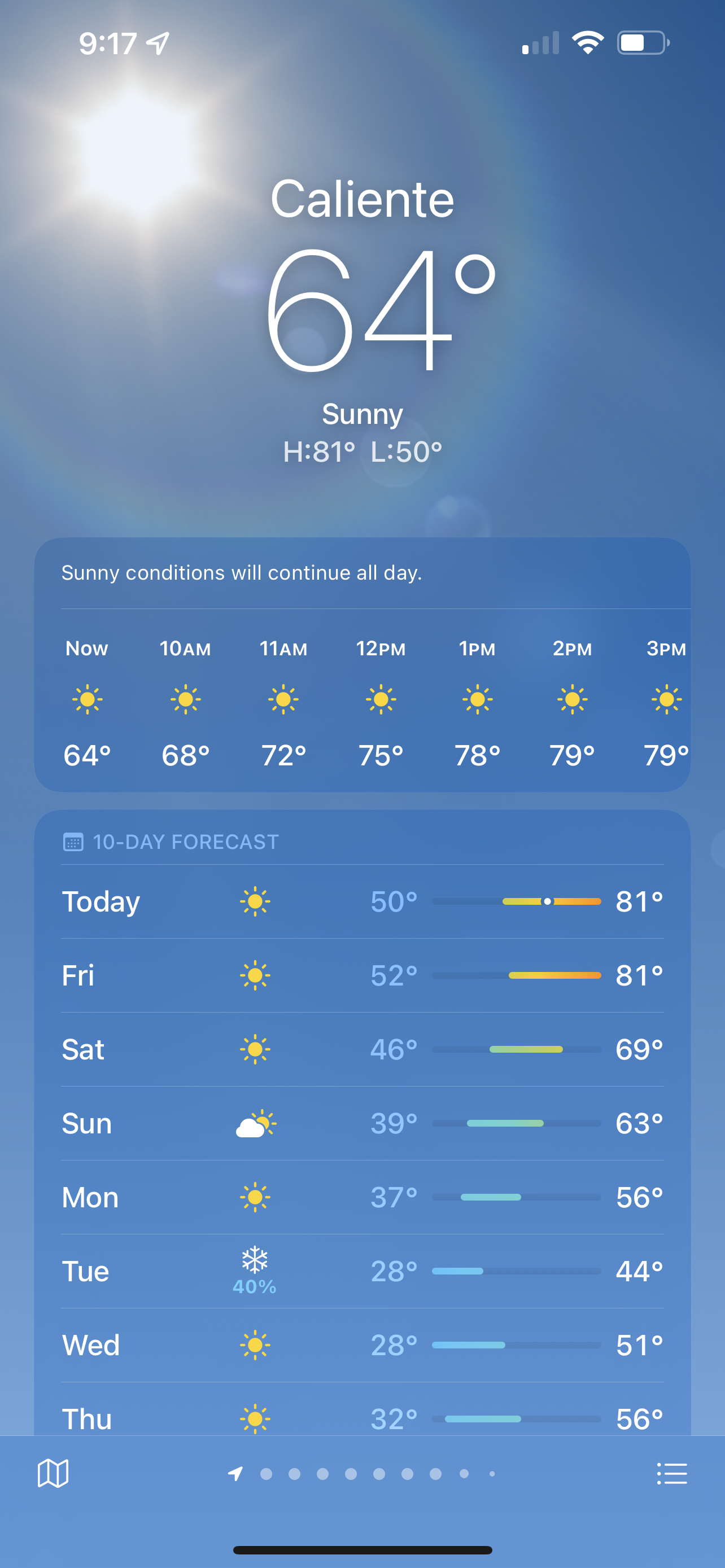Open the hourly forecast card
Screen dimensions: 725x1568
tap(362, 665)
